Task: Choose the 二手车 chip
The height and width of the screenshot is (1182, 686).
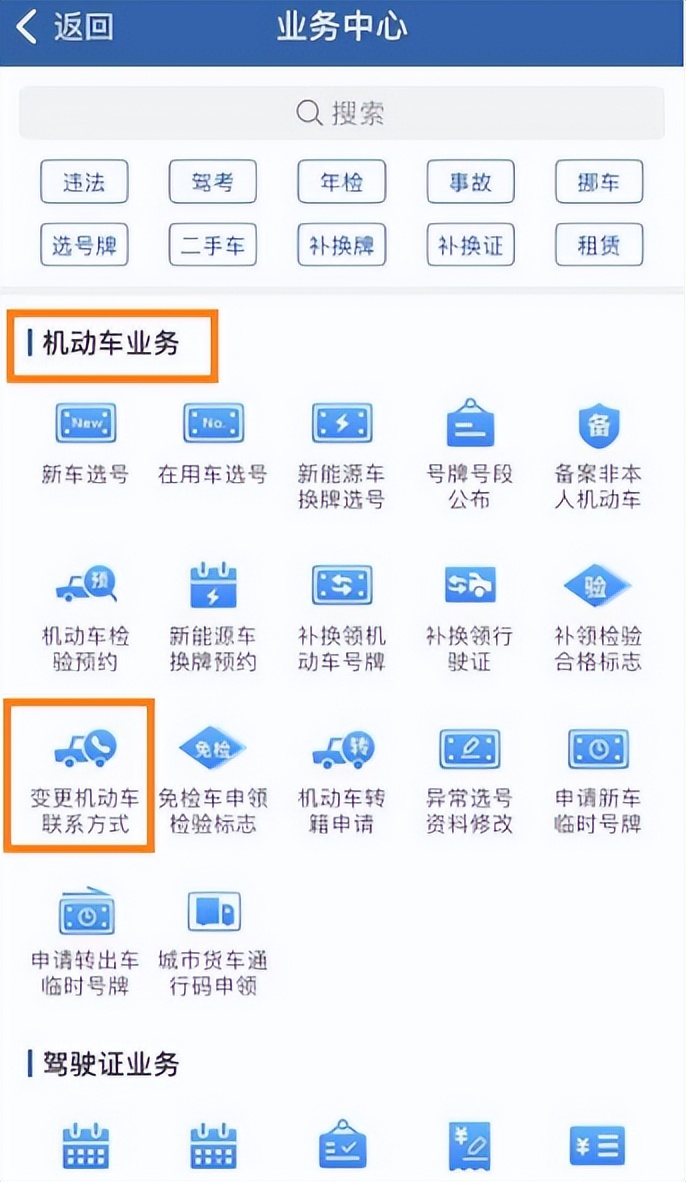Action: tap(213, 245)
